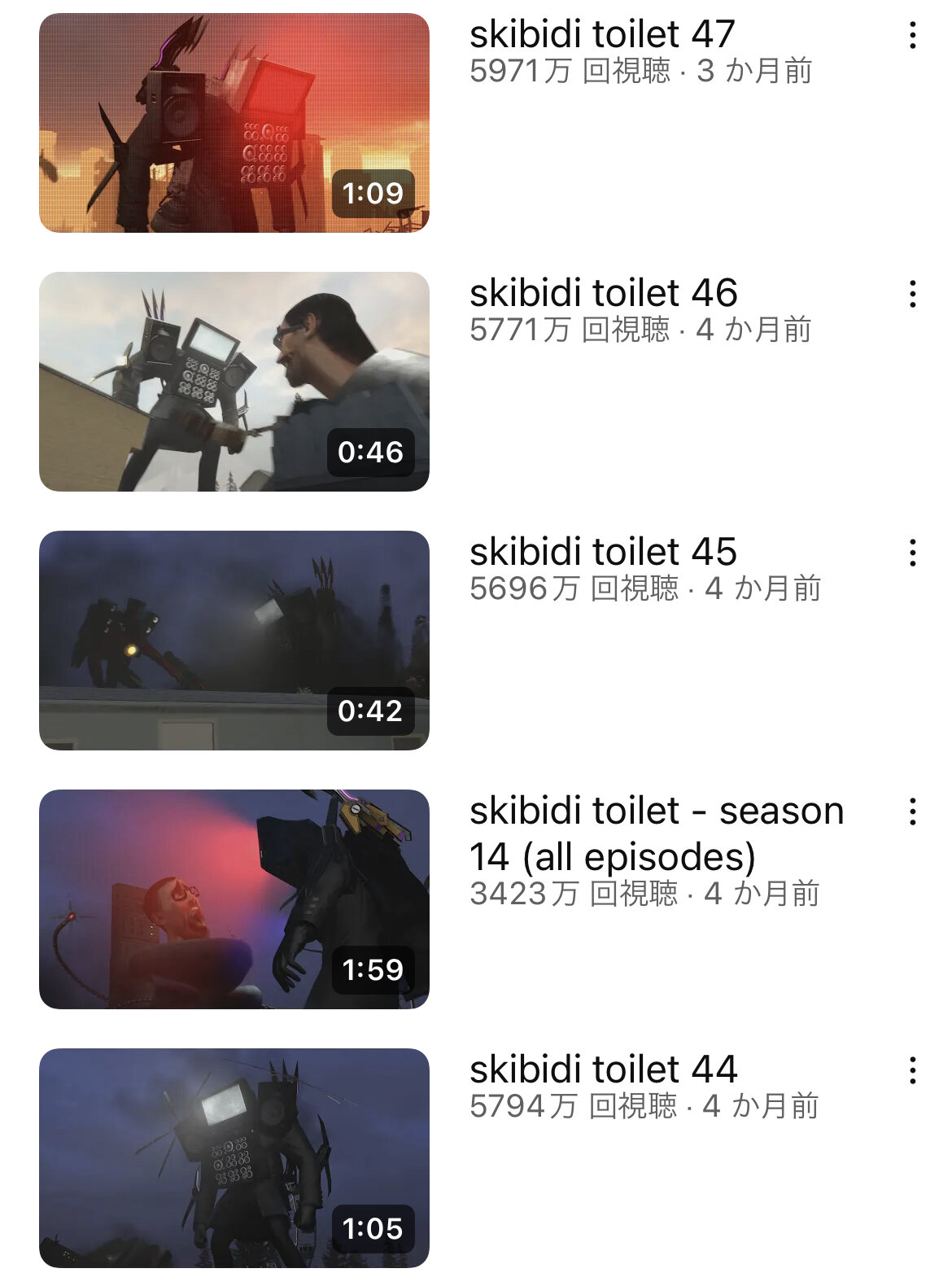This screenshot has width=952, height=1286.
Task: Watch the skibidi toilet 45 video thumbnail
Action: coord(234,641)
